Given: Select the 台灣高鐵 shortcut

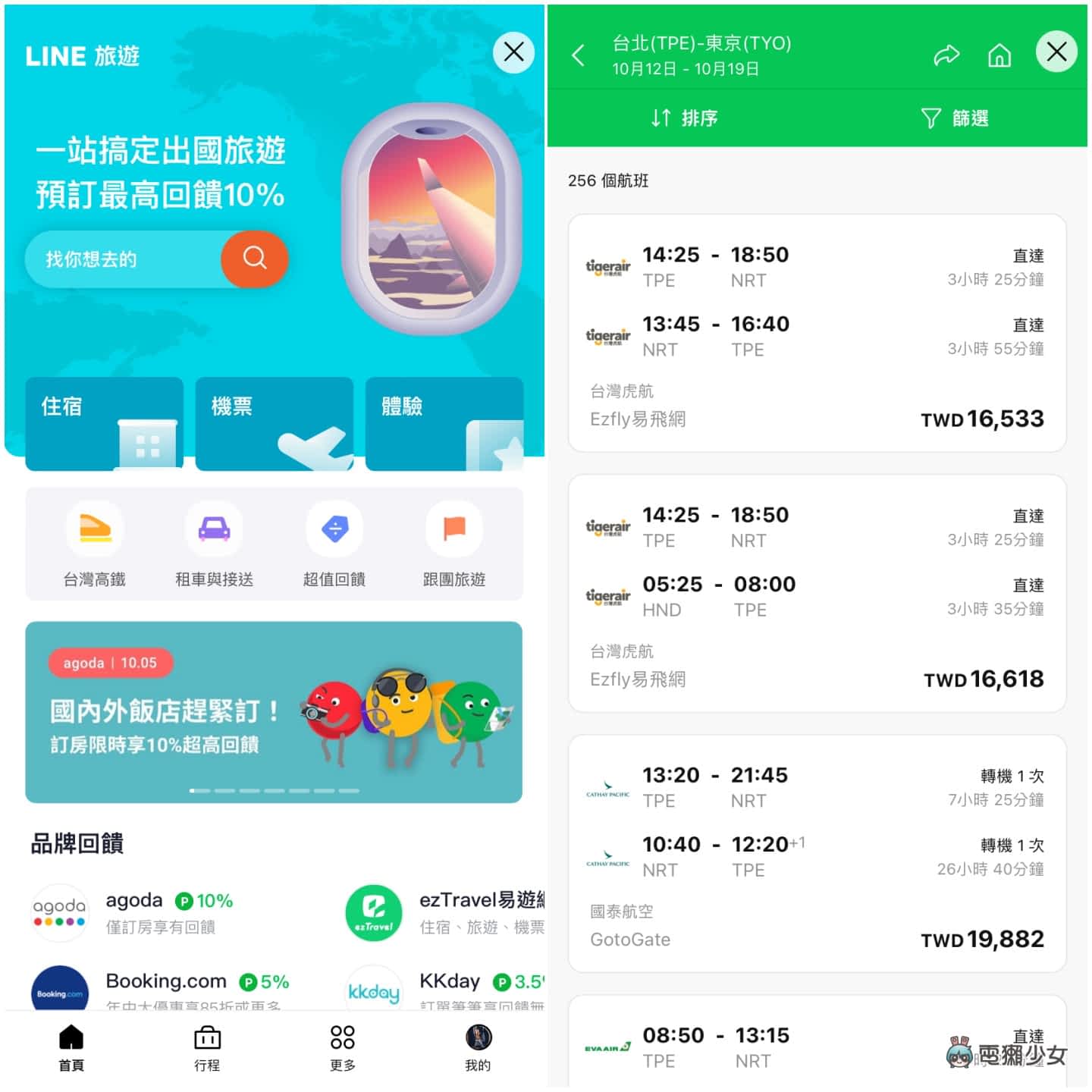Looking at the screenshot, I should point(94,544).
